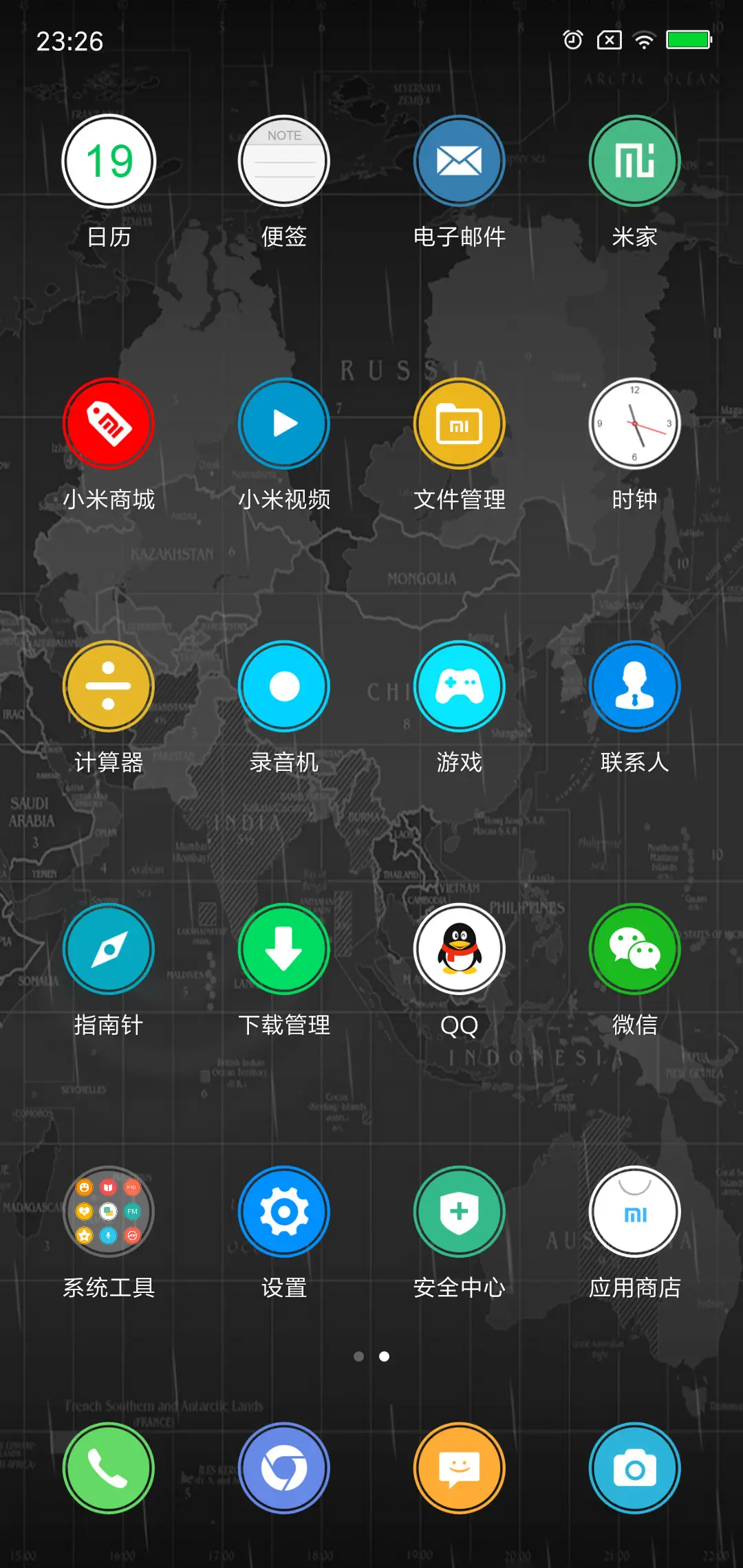This screenshot has width=743, height=1568.
Task: Open the camera app in the dock
Action: (634, 1468)
